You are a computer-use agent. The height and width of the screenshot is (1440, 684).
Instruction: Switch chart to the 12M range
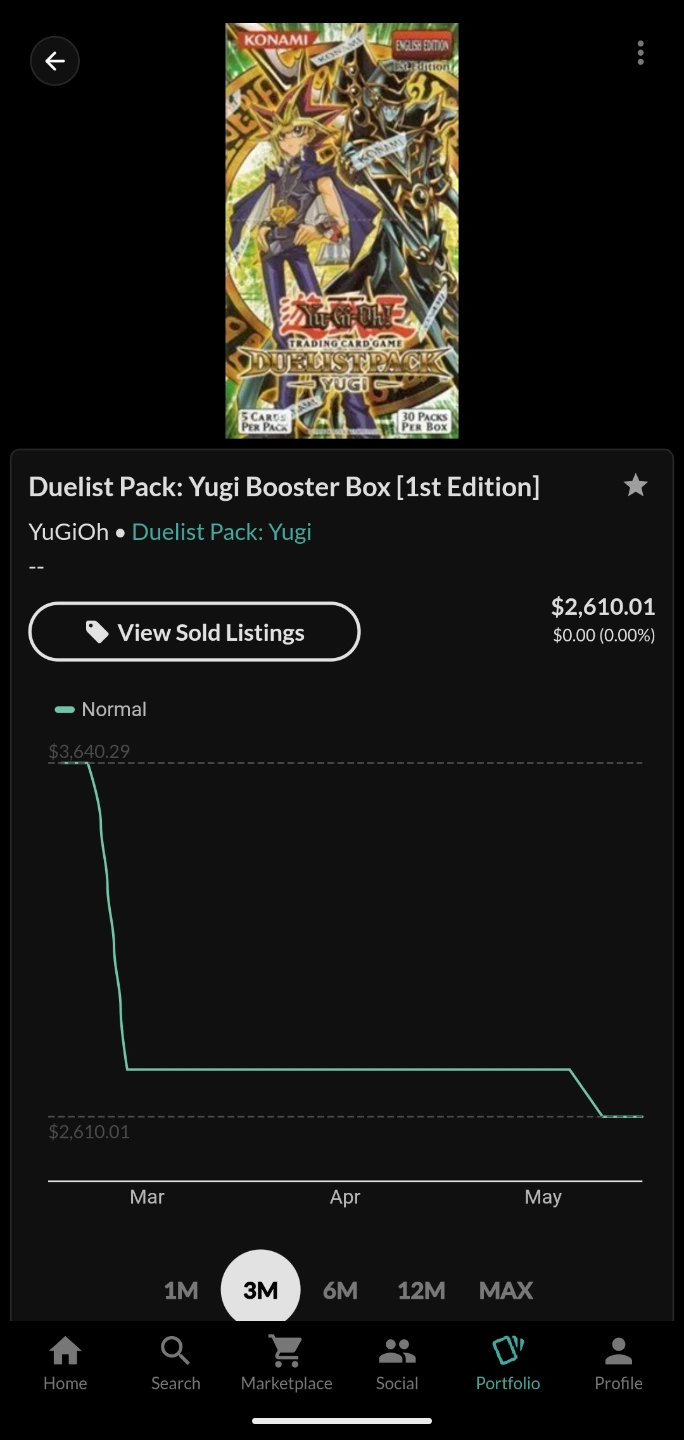click(x=421, y=1290)
